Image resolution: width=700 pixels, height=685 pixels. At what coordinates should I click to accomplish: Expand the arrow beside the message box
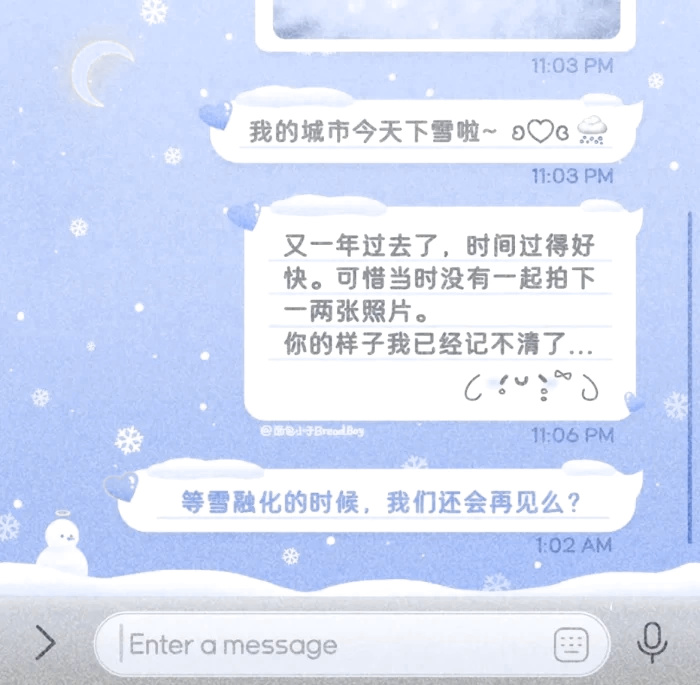(45, 643)
